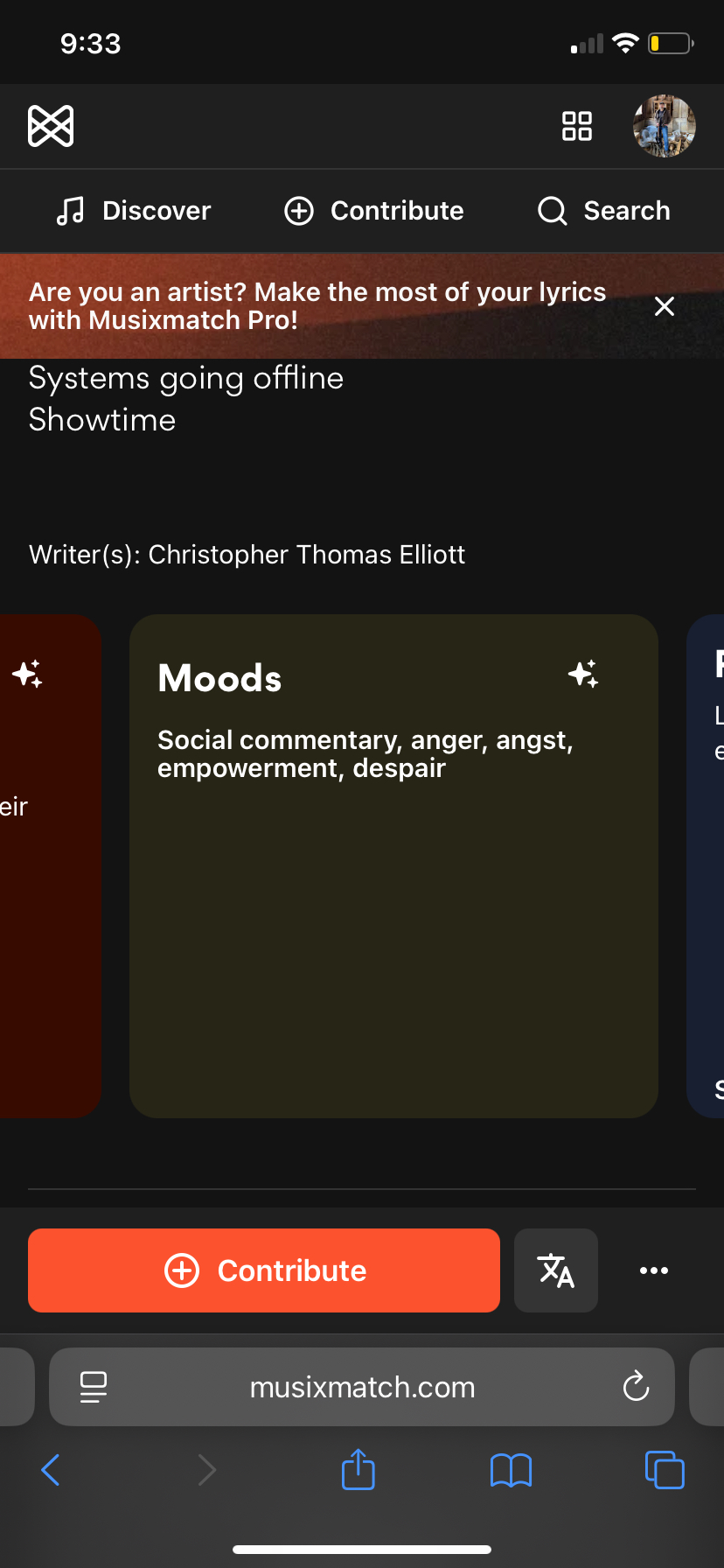724x1568 pixels.
Task: Reload the musixmatch.com page
Action: pyautogui.click(x=636, y=1387)
